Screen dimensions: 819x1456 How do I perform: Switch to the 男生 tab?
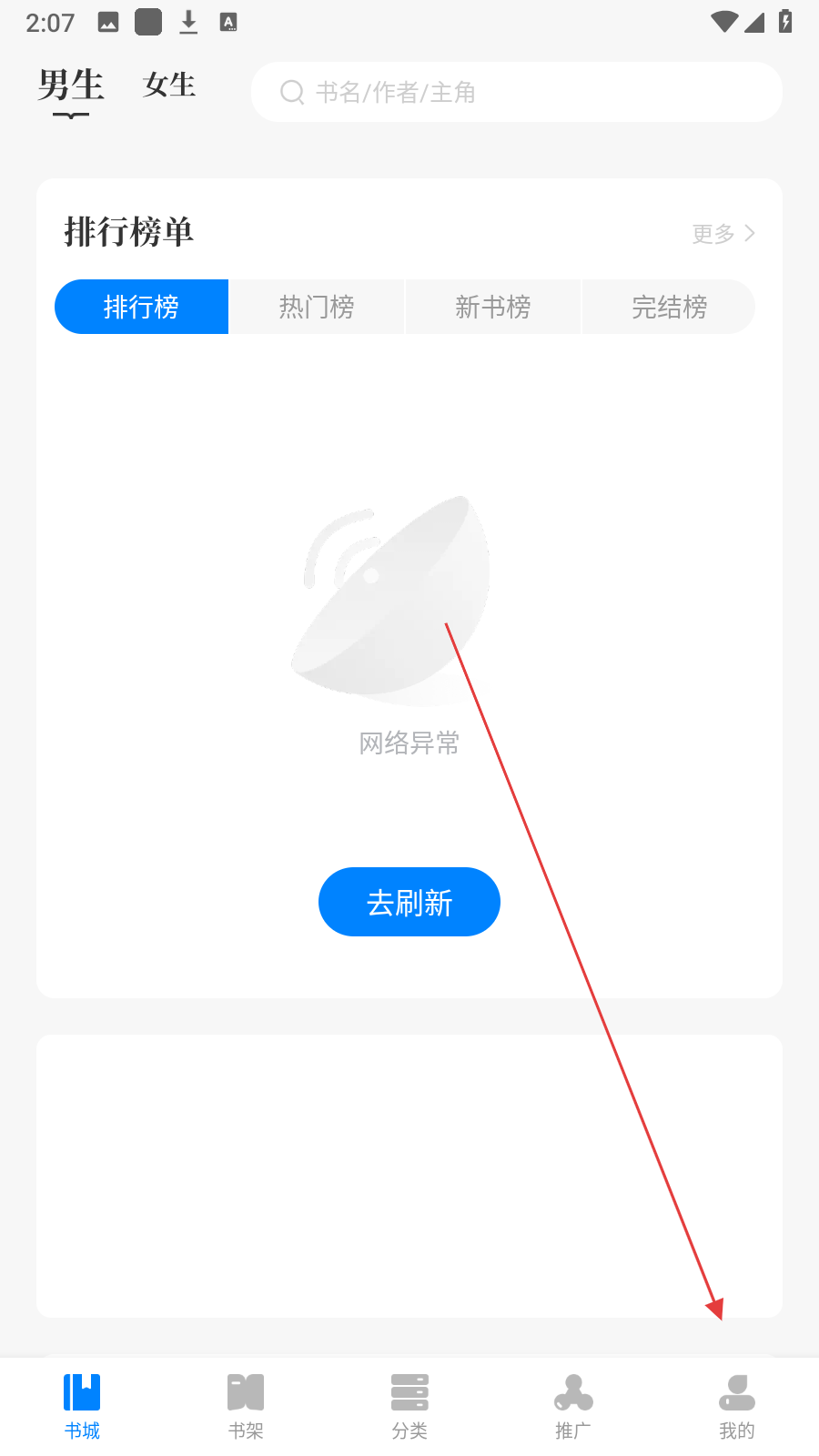pyautogui.click(x=71, y=86)
